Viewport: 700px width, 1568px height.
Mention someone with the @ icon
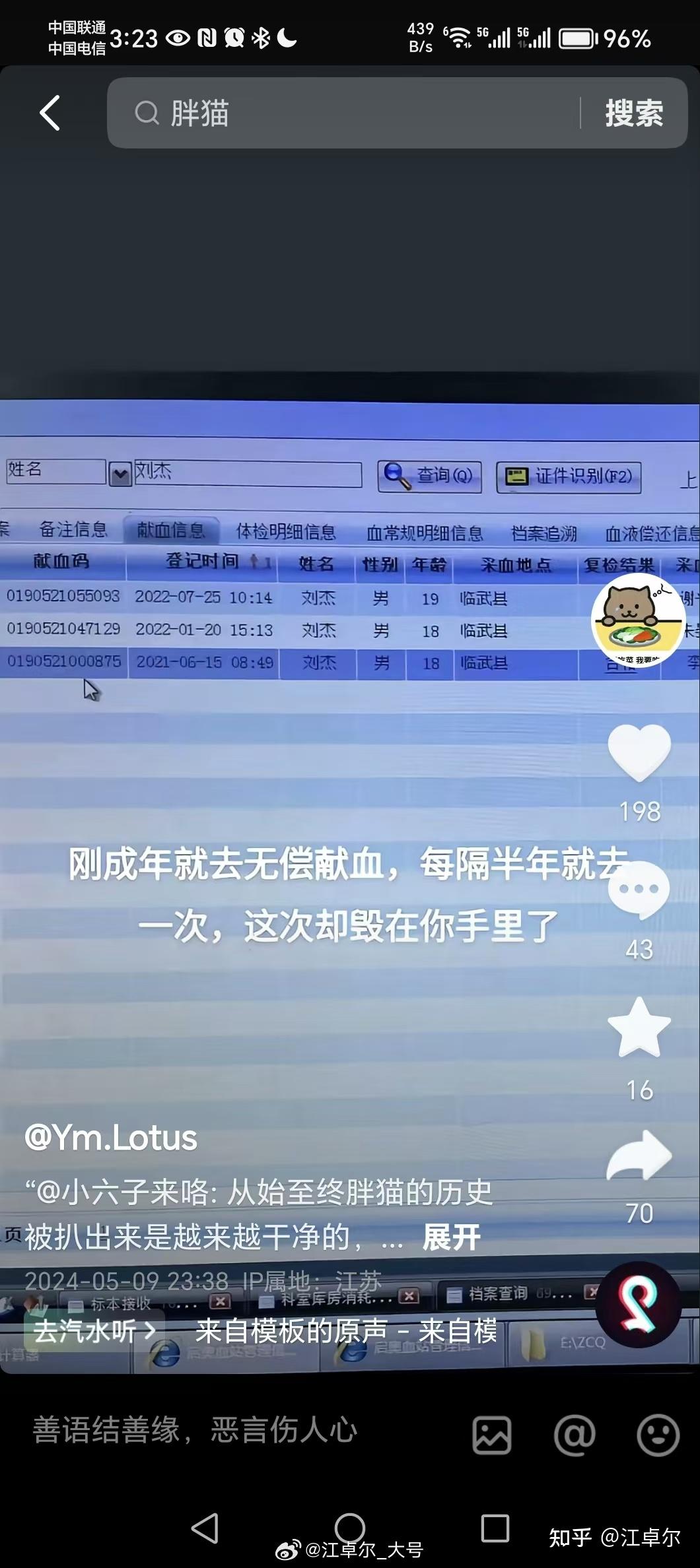[x=575, y=1435]
